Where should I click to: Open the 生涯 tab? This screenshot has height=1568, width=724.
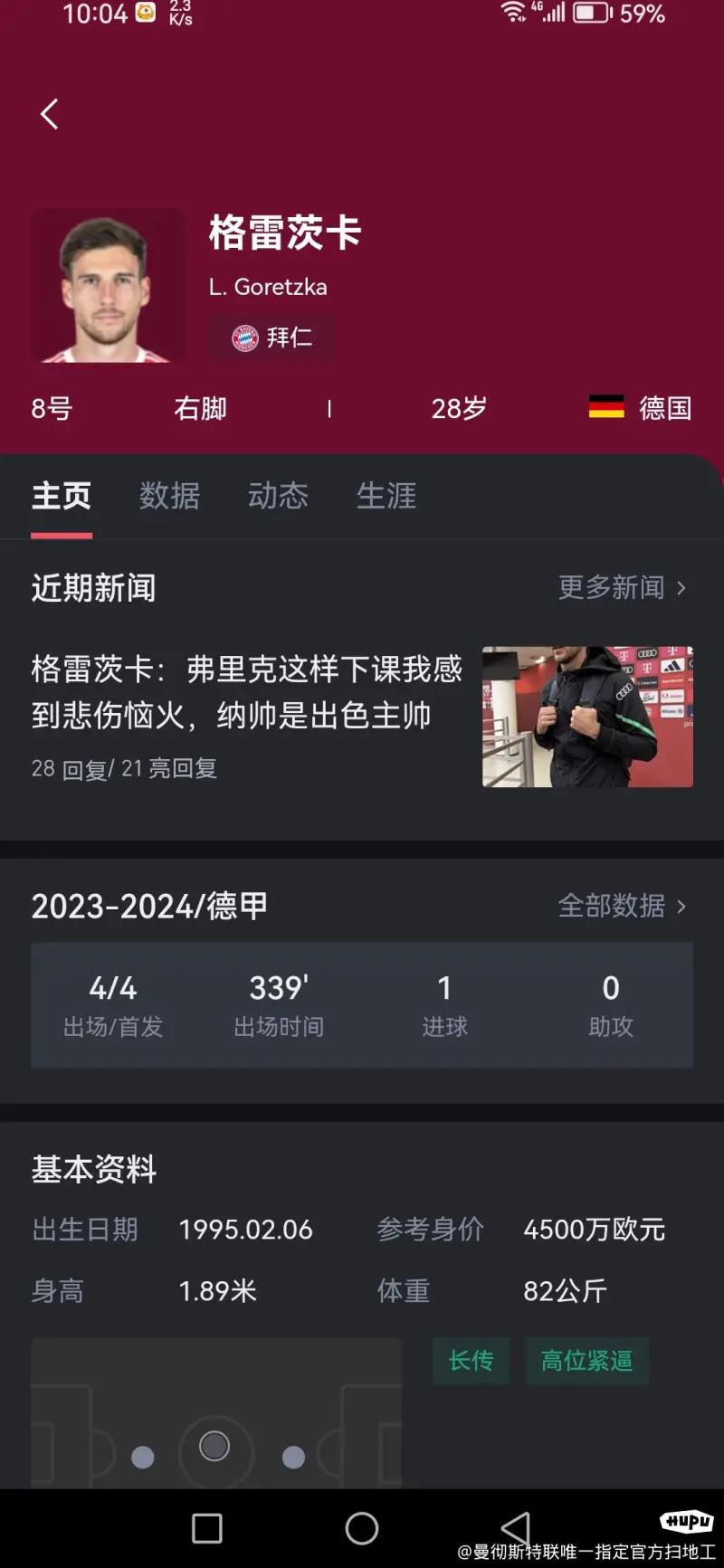386,496
